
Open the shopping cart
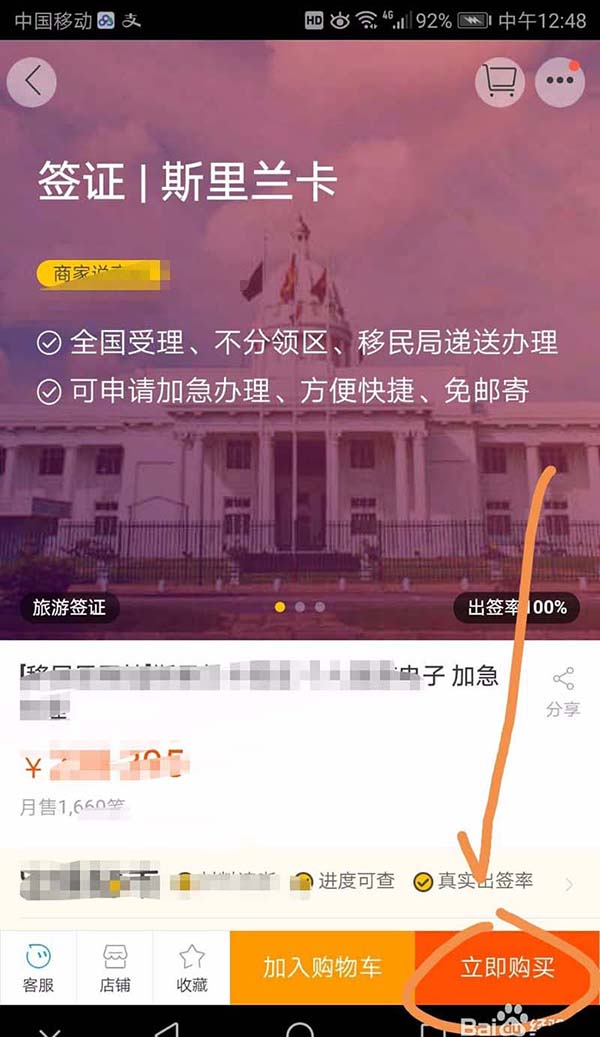point(499,82)
